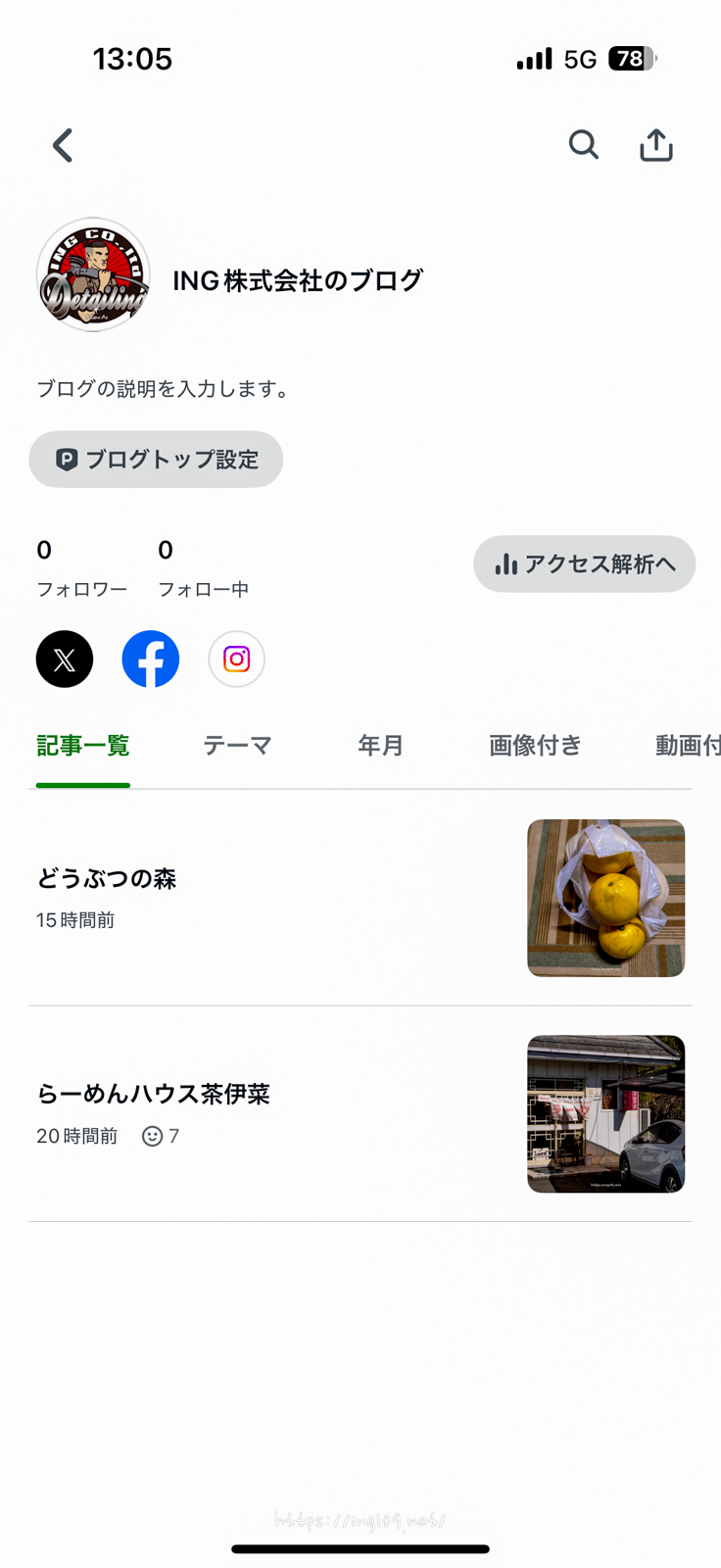
Task: View the 0 フォロー中 following list
Action: tap(203, 568)
